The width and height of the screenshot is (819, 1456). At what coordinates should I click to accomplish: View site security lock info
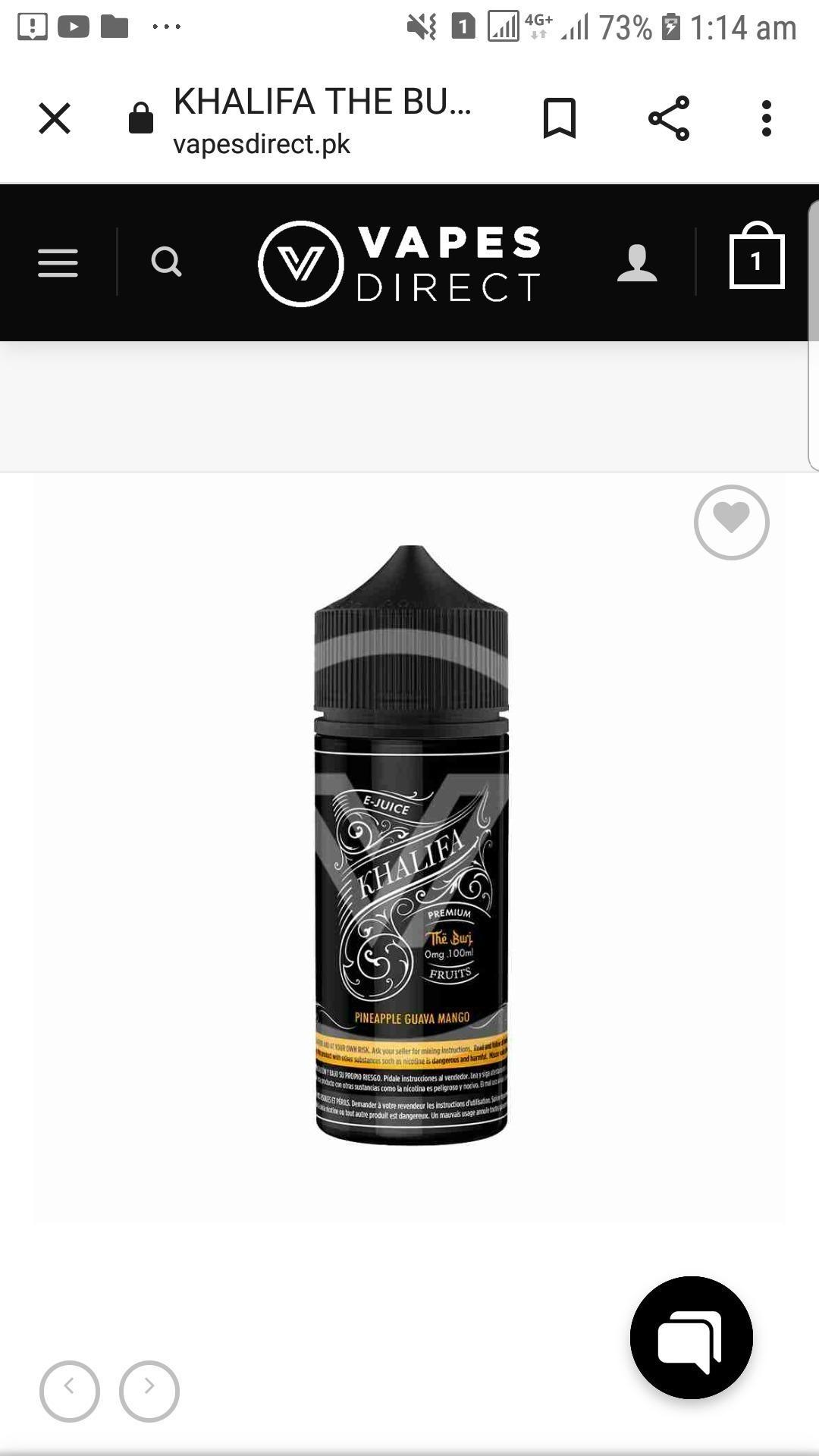(141, 119)
